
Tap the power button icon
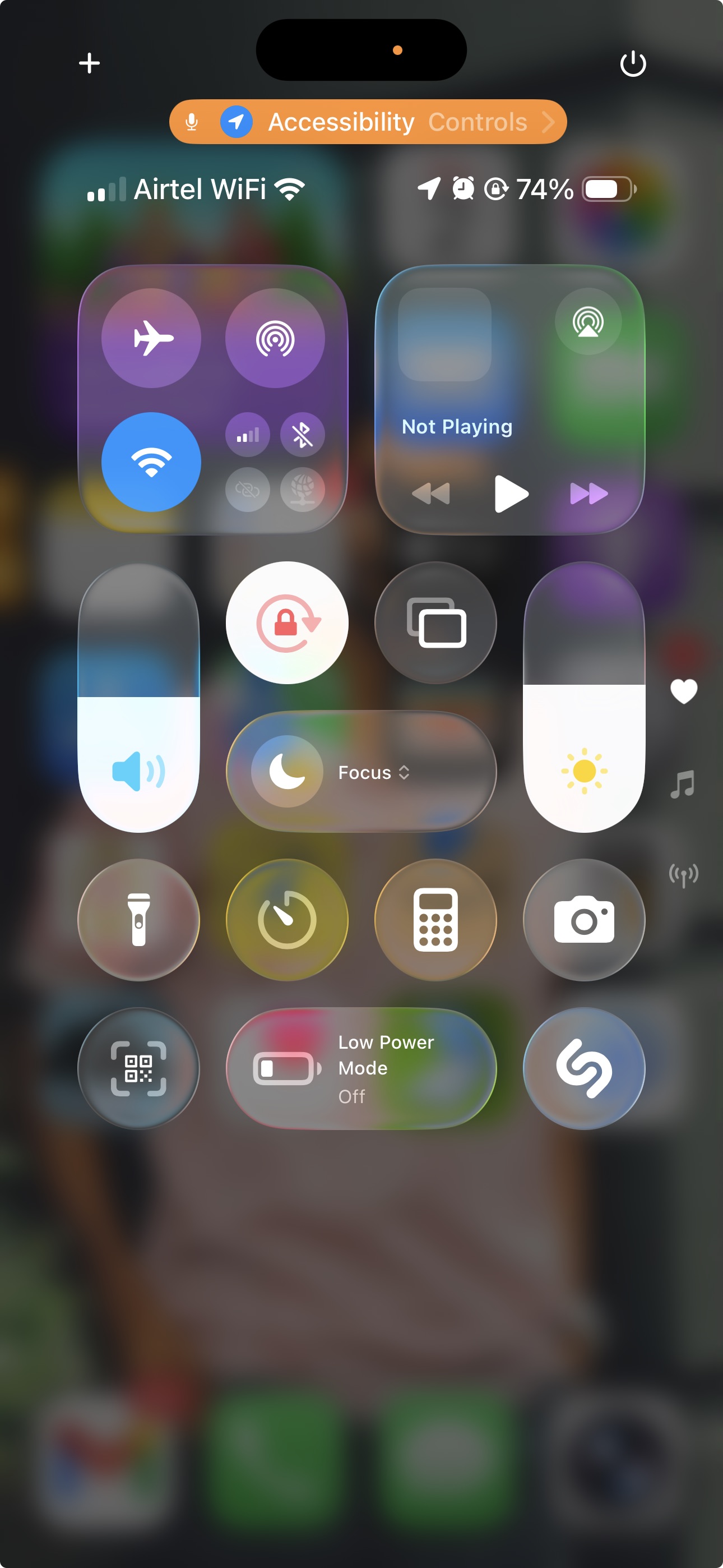pyautogui.click(x=632, y=64)
